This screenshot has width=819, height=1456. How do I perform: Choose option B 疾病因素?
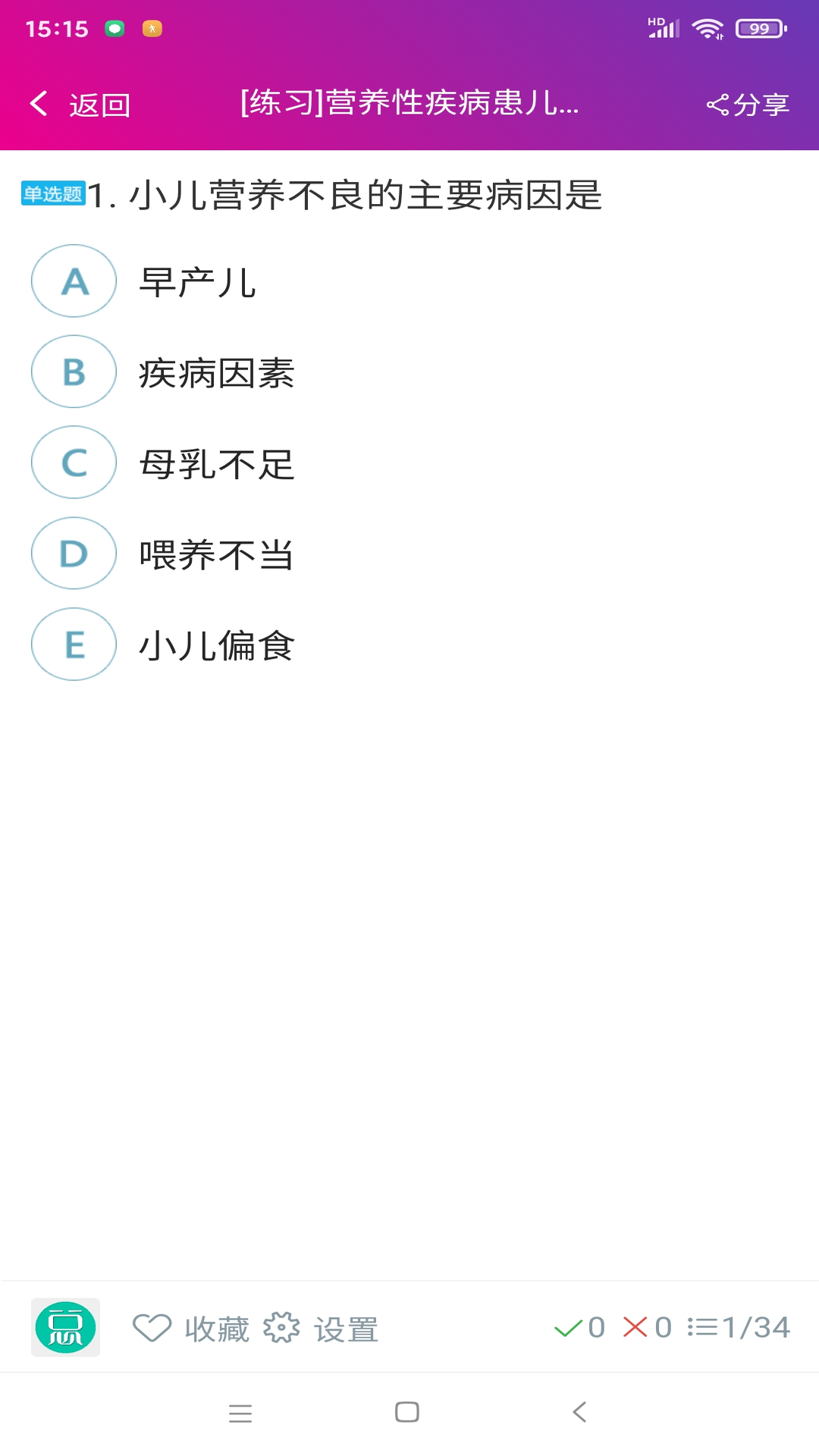click(74, 372)
